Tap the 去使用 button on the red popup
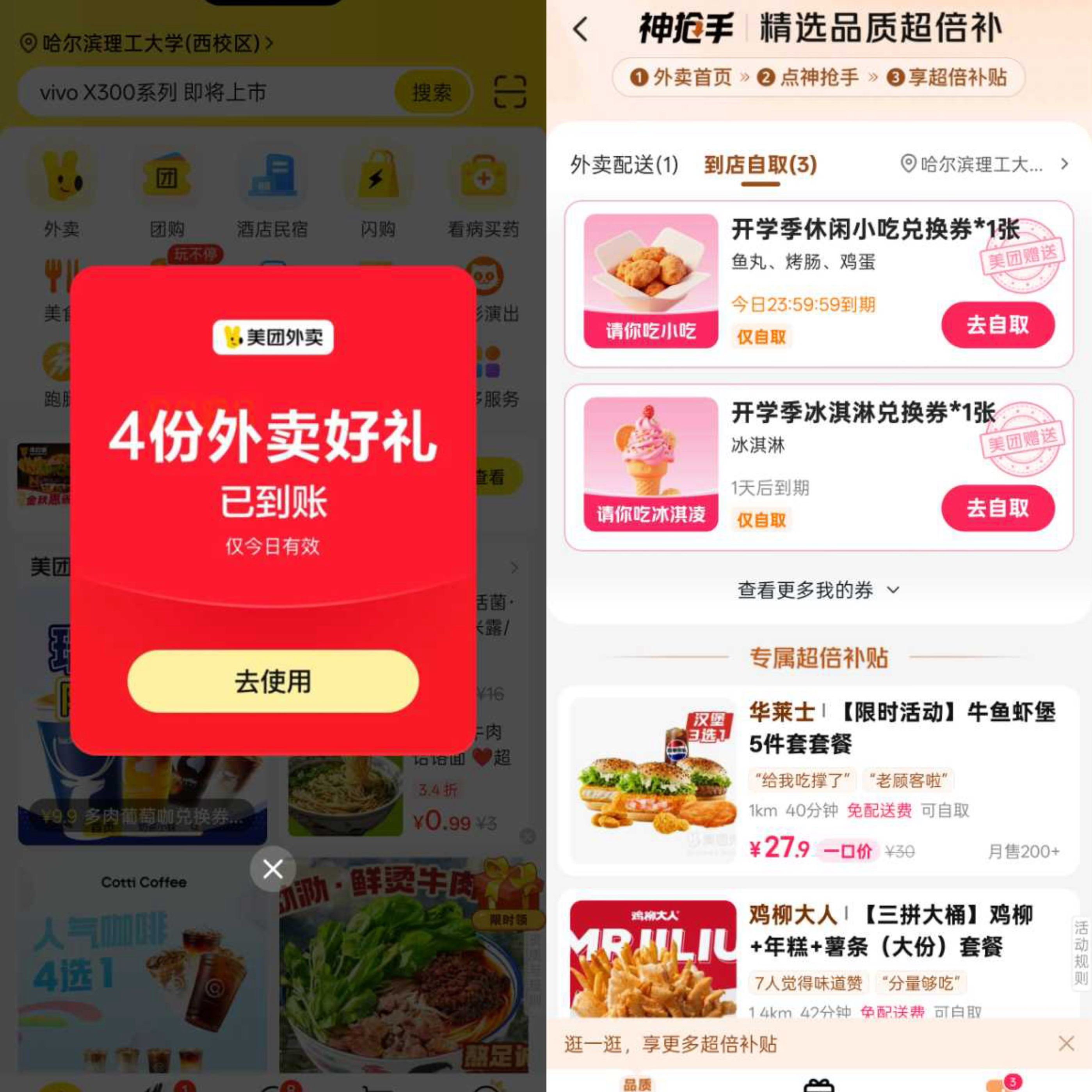1092x1092 pixels. point(273,681)
